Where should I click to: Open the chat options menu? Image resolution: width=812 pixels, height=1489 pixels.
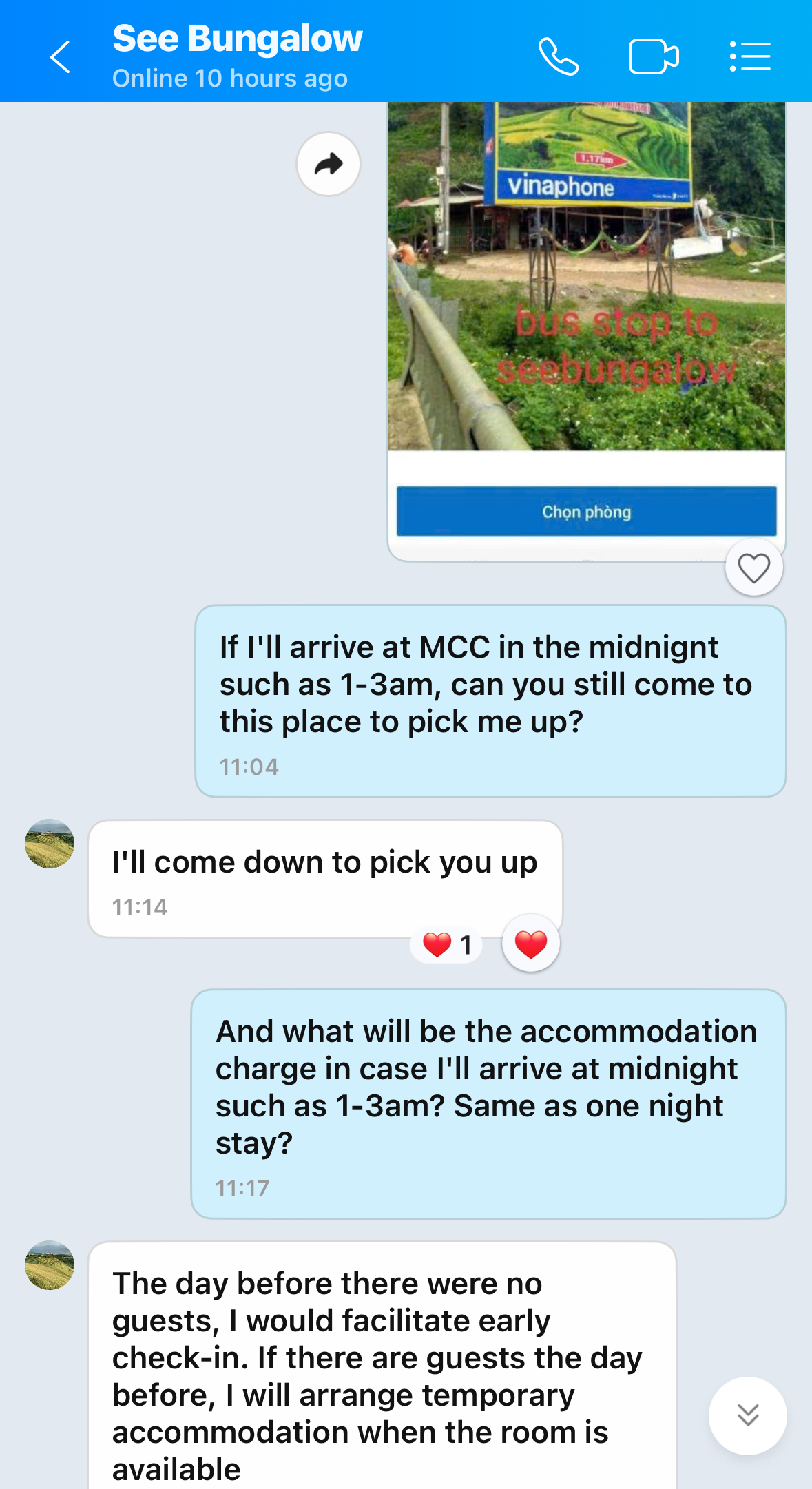pos(749,56)
